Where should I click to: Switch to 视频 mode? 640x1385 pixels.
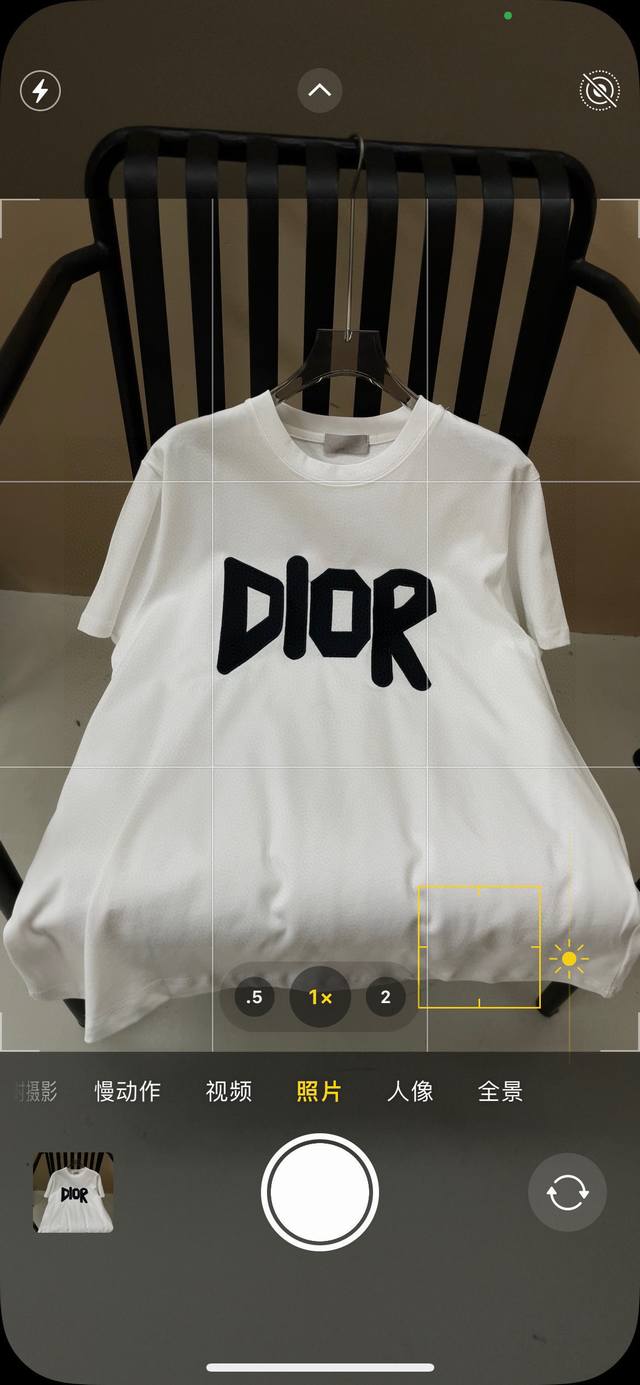coord(228,1091)
